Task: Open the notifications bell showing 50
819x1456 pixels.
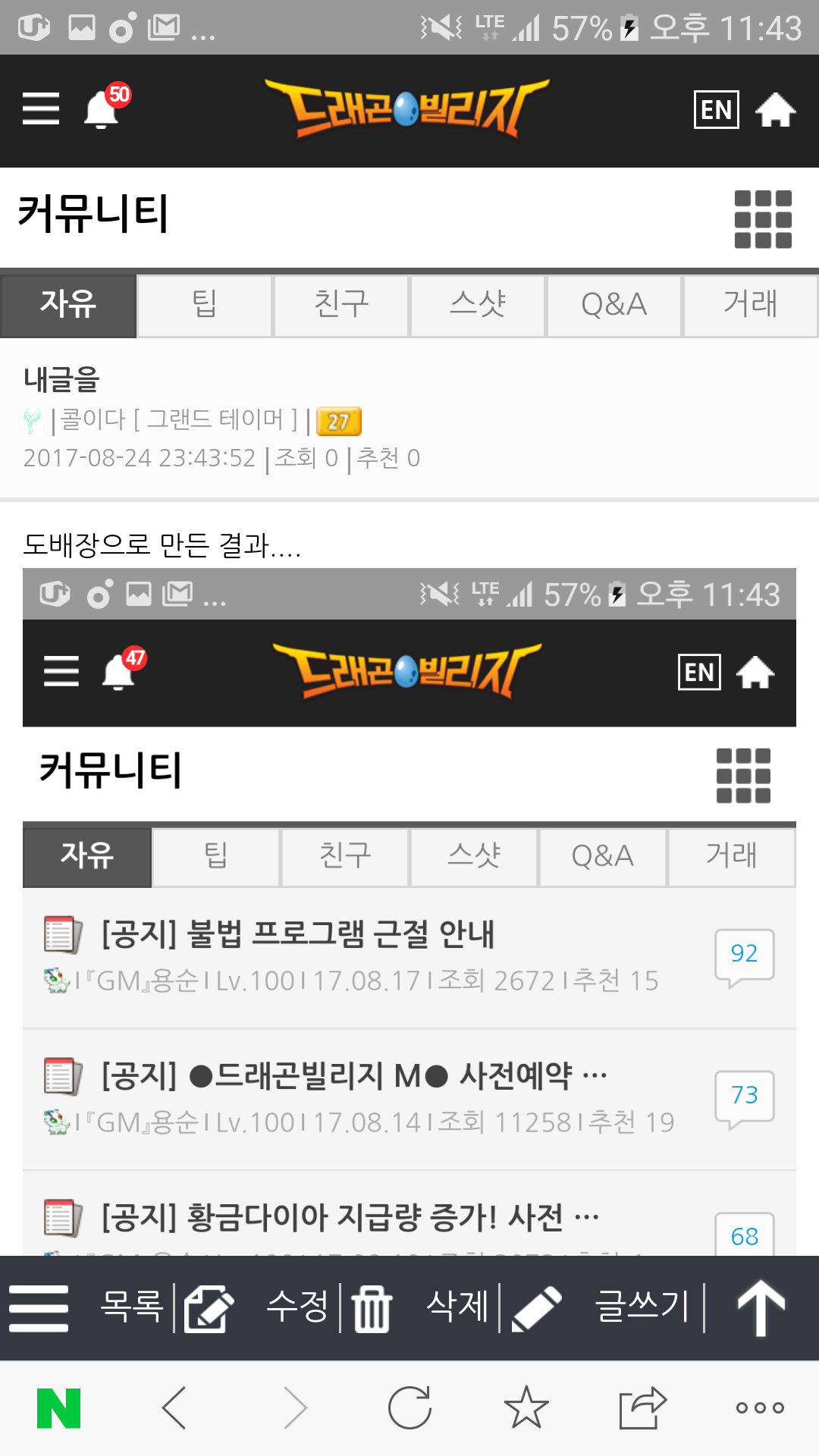Action: coord(102,109)
